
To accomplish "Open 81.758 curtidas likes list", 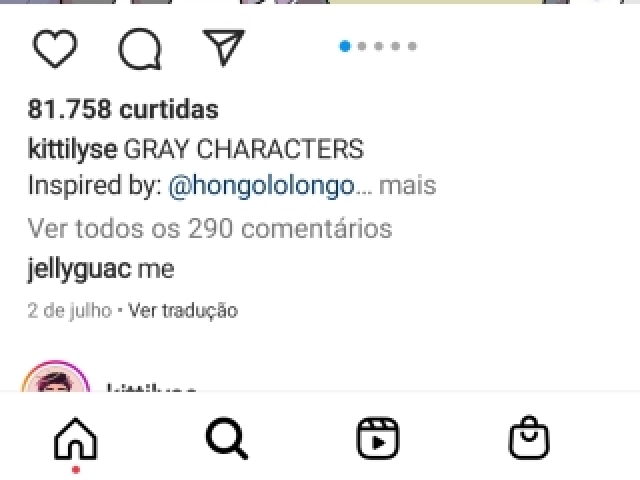I will coord(123,109).
